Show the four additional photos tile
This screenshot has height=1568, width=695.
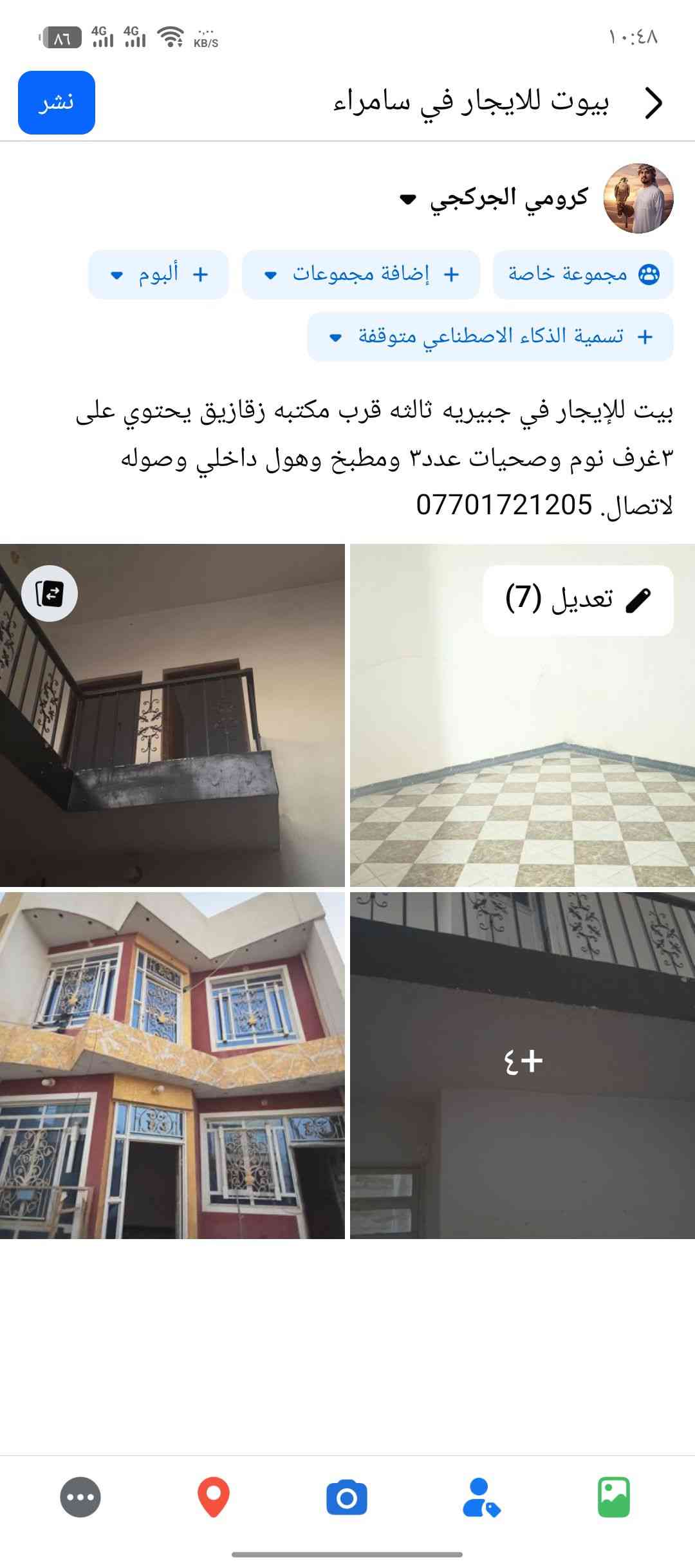(523, 1065)
